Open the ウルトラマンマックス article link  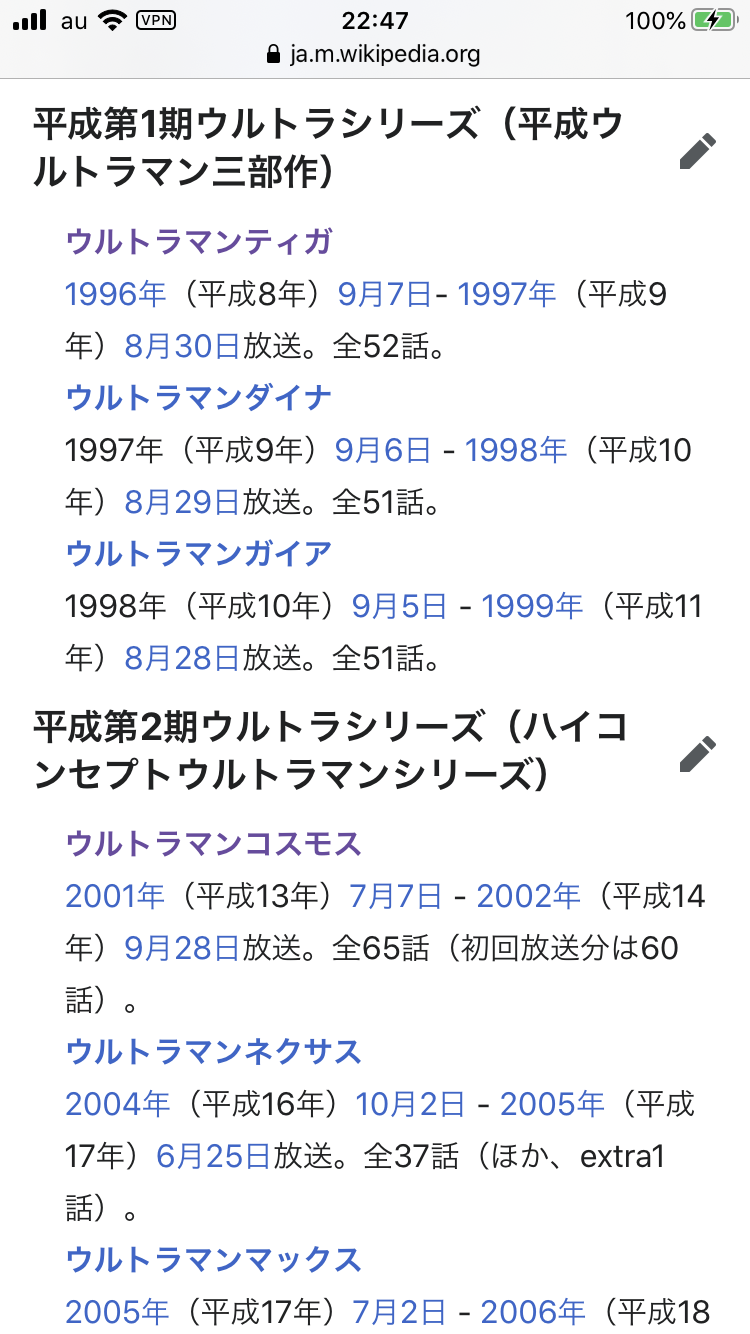[x=213, y=1260]
